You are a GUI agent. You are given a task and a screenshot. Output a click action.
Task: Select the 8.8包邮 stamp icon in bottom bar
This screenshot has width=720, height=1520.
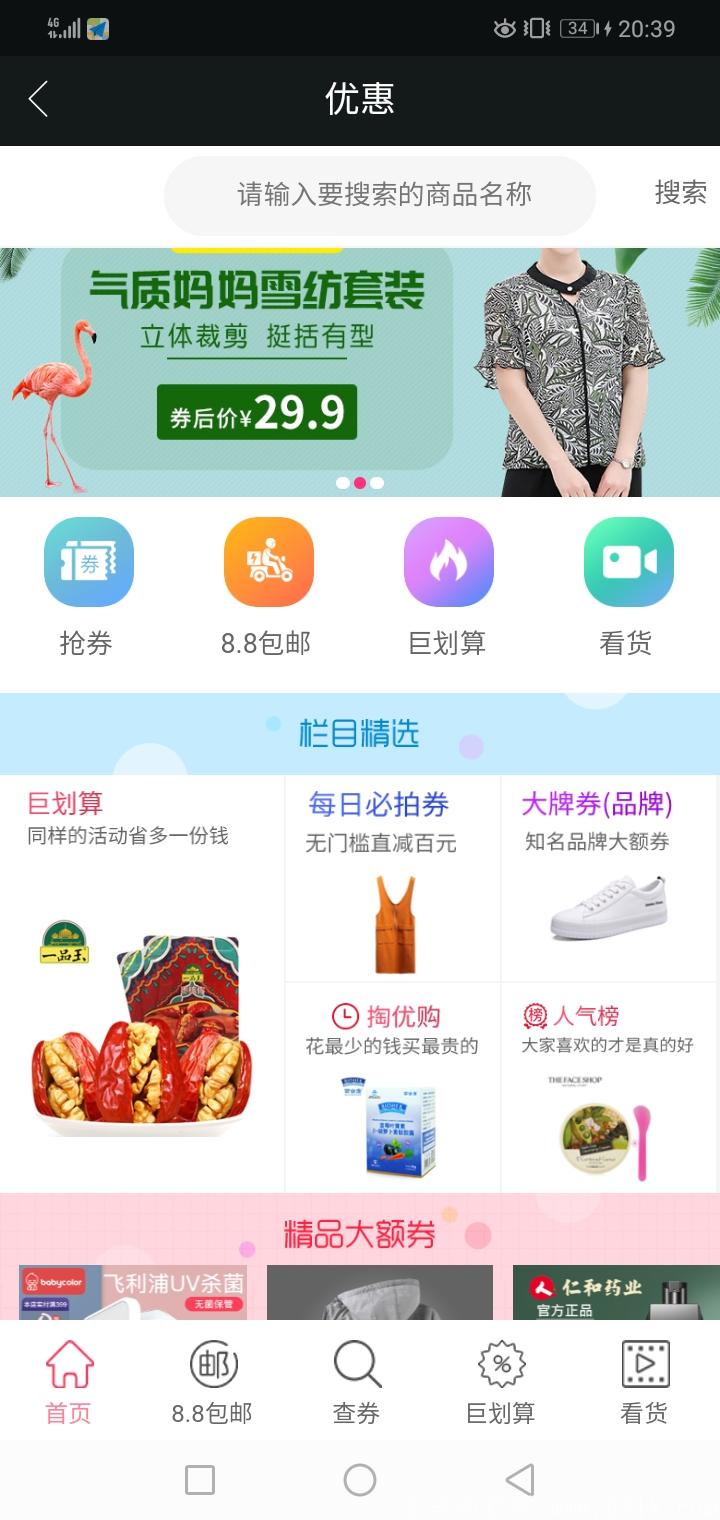point(214,1362)
